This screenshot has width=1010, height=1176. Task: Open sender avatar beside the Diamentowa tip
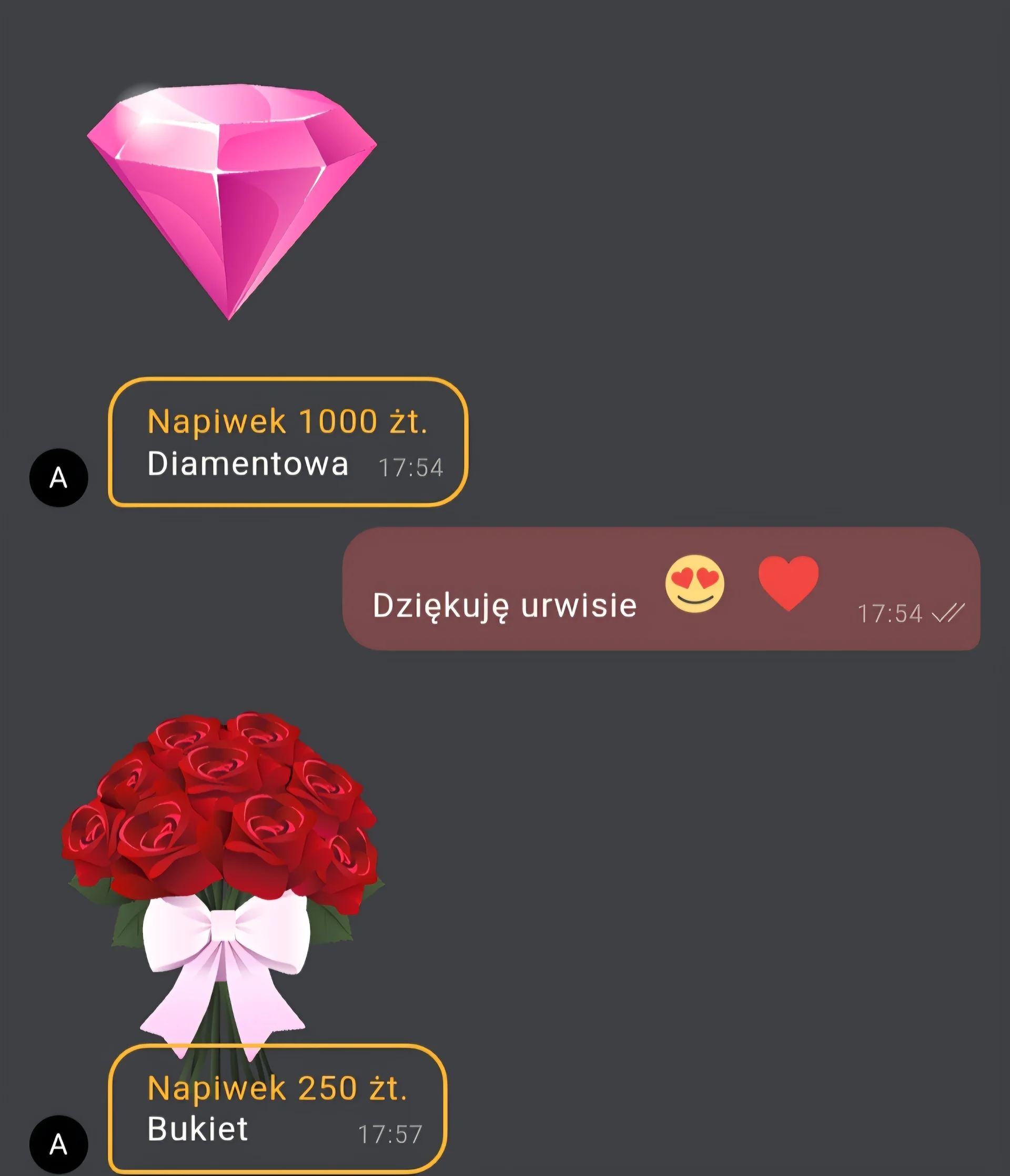tap(58, 477)
